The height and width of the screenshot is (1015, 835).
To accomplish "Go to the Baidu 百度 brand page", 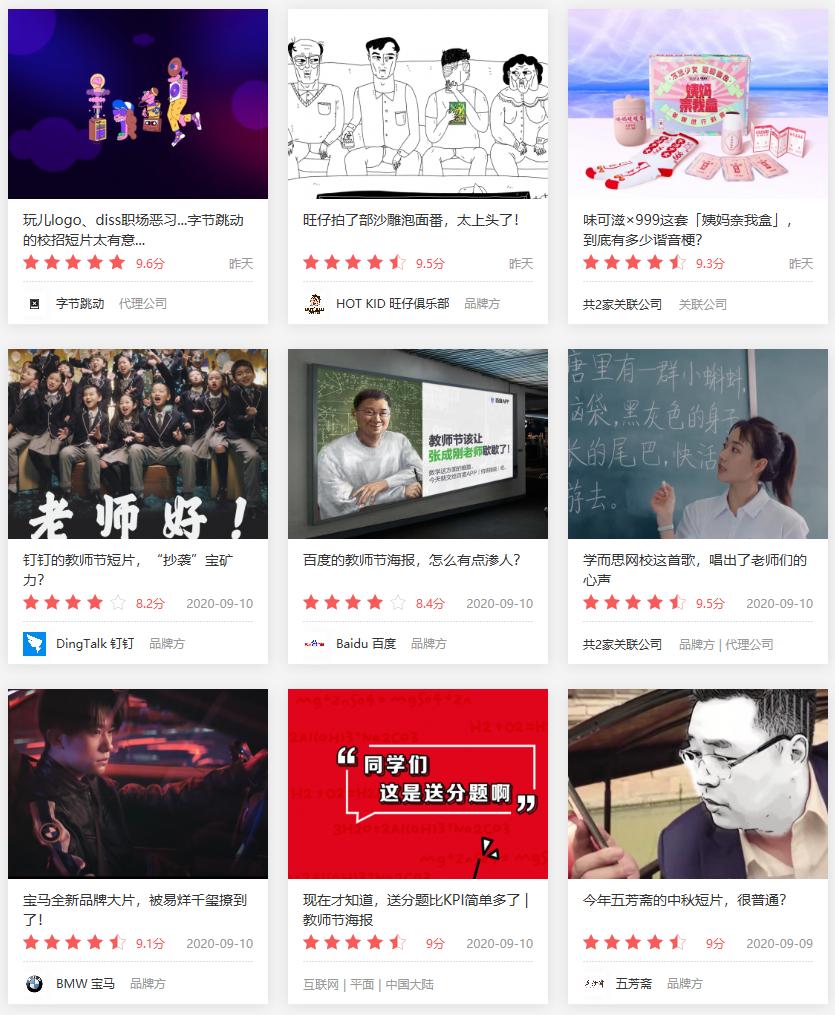I will (x=365, y=643).
